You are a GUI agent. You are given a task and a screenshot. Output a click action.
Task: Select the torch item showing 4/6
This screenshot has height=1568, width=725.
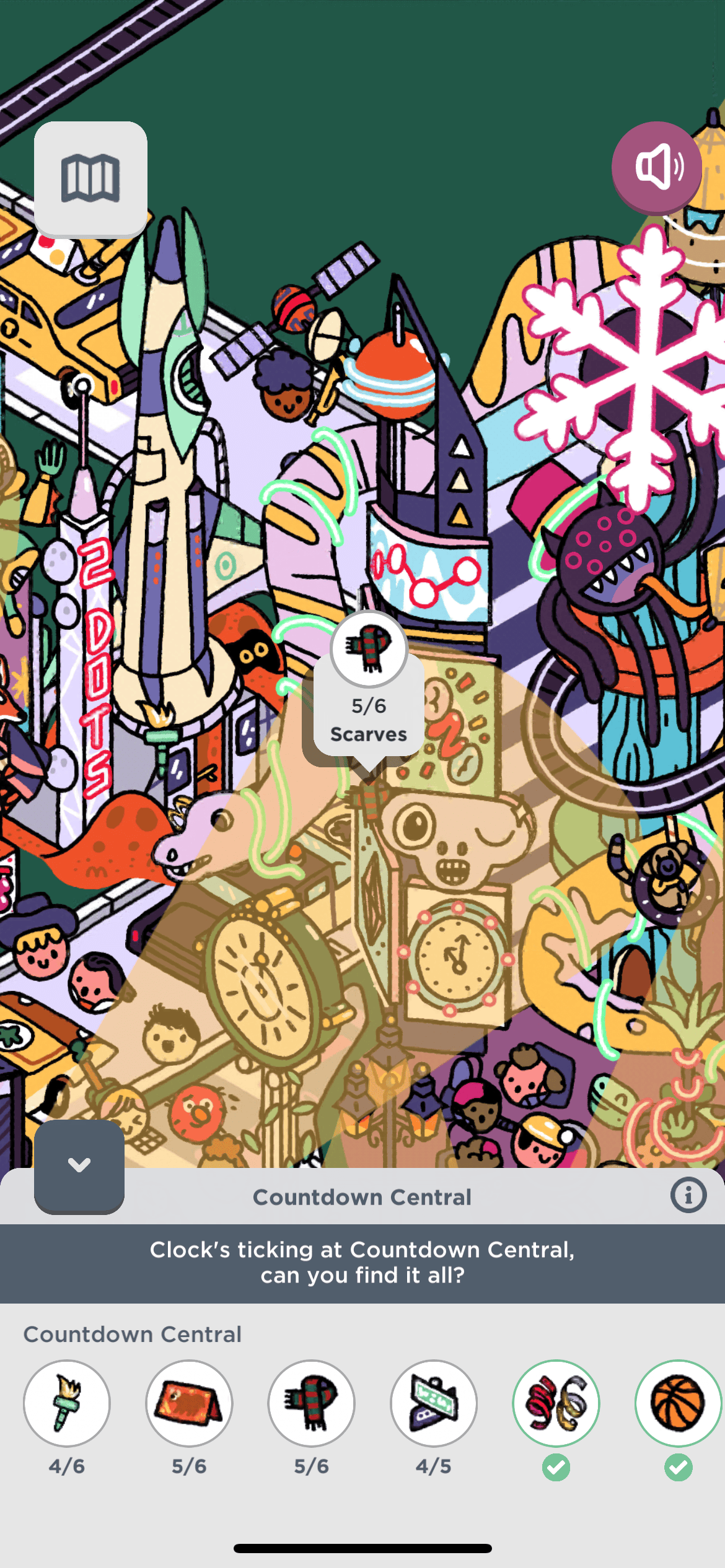pos(67,1403)
